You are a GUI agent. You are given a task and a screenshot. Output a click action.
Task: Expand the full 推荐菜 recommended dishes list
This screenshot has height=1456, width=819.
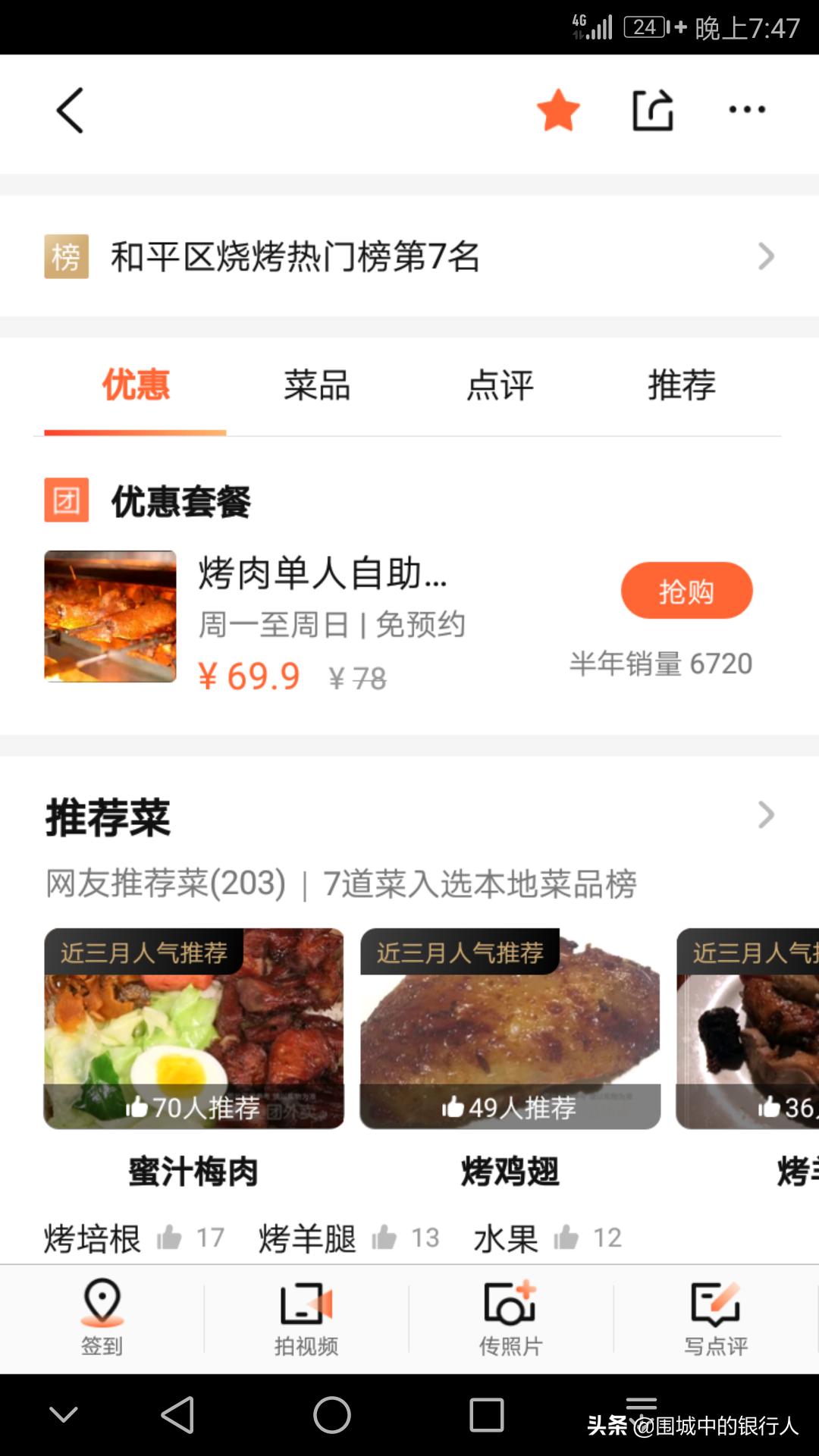pos(766,815)
